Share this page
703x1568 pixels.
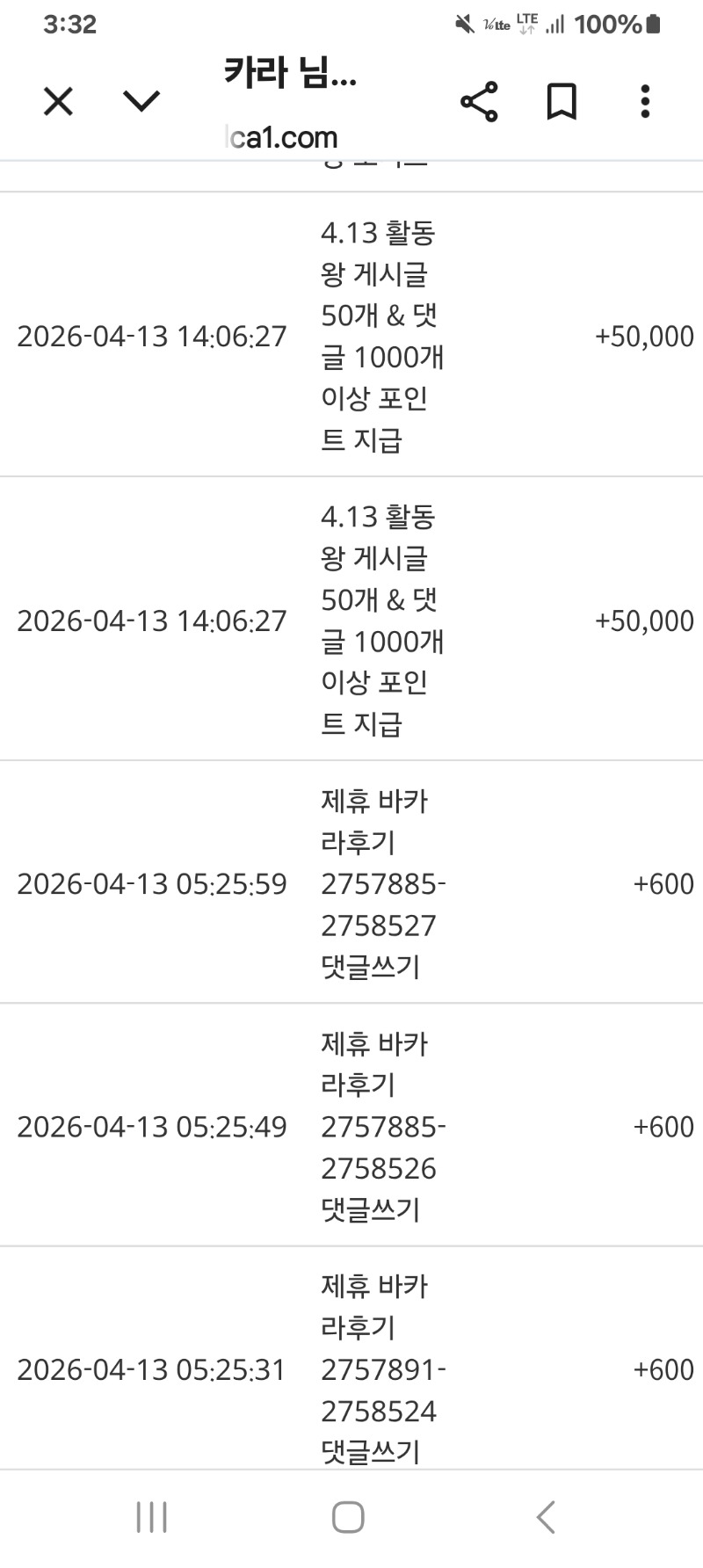tap(479, 102)
